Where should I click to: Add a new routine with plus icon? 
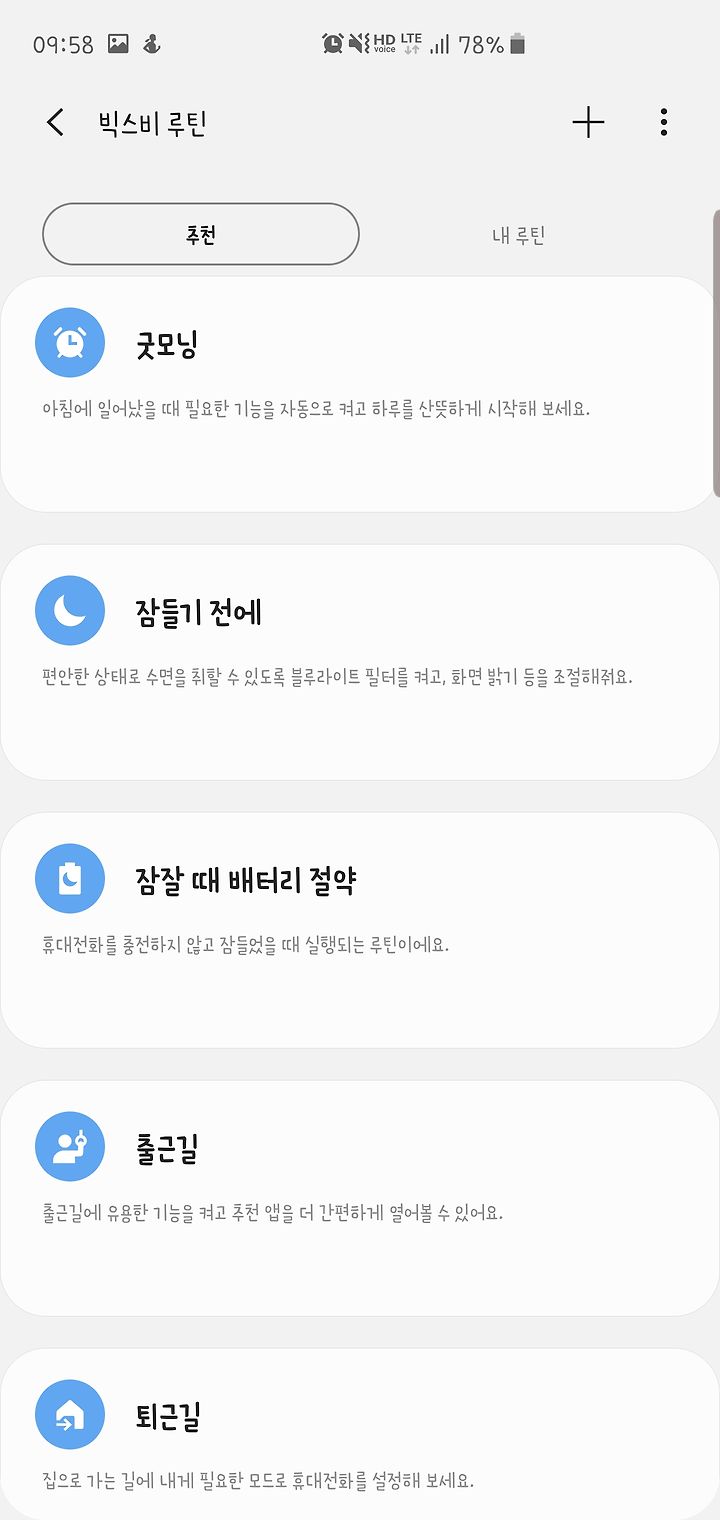pos(588,123)
